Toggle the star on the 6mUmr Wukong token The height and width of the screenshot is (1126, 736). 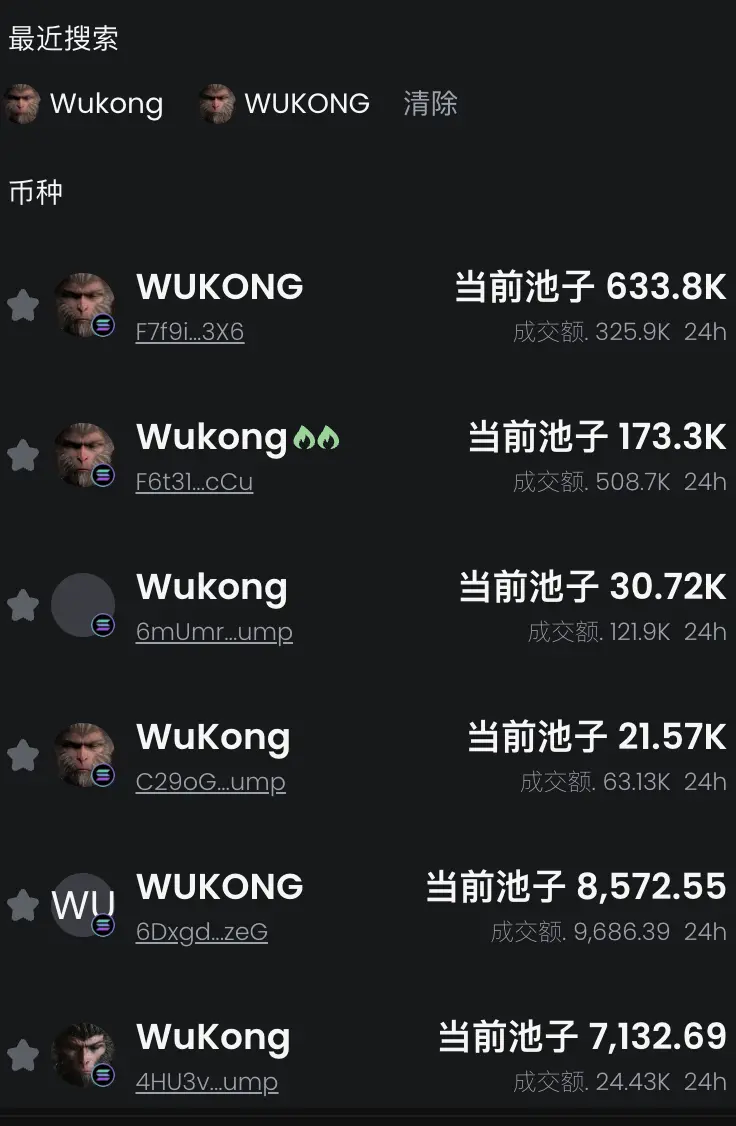(x=22, y=605)
